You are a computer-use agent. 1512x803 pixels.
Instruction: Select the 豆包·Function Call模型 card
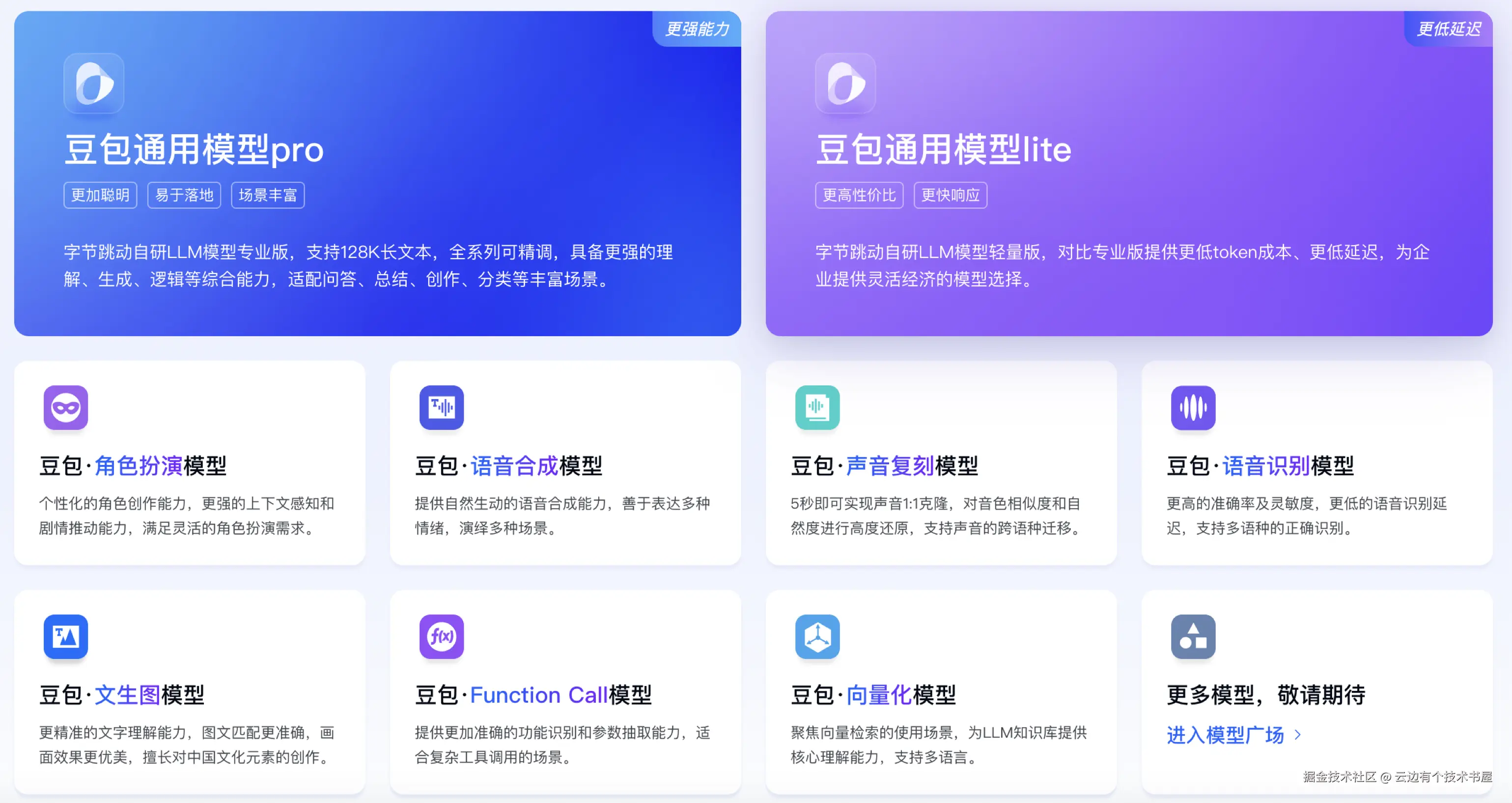564,692
